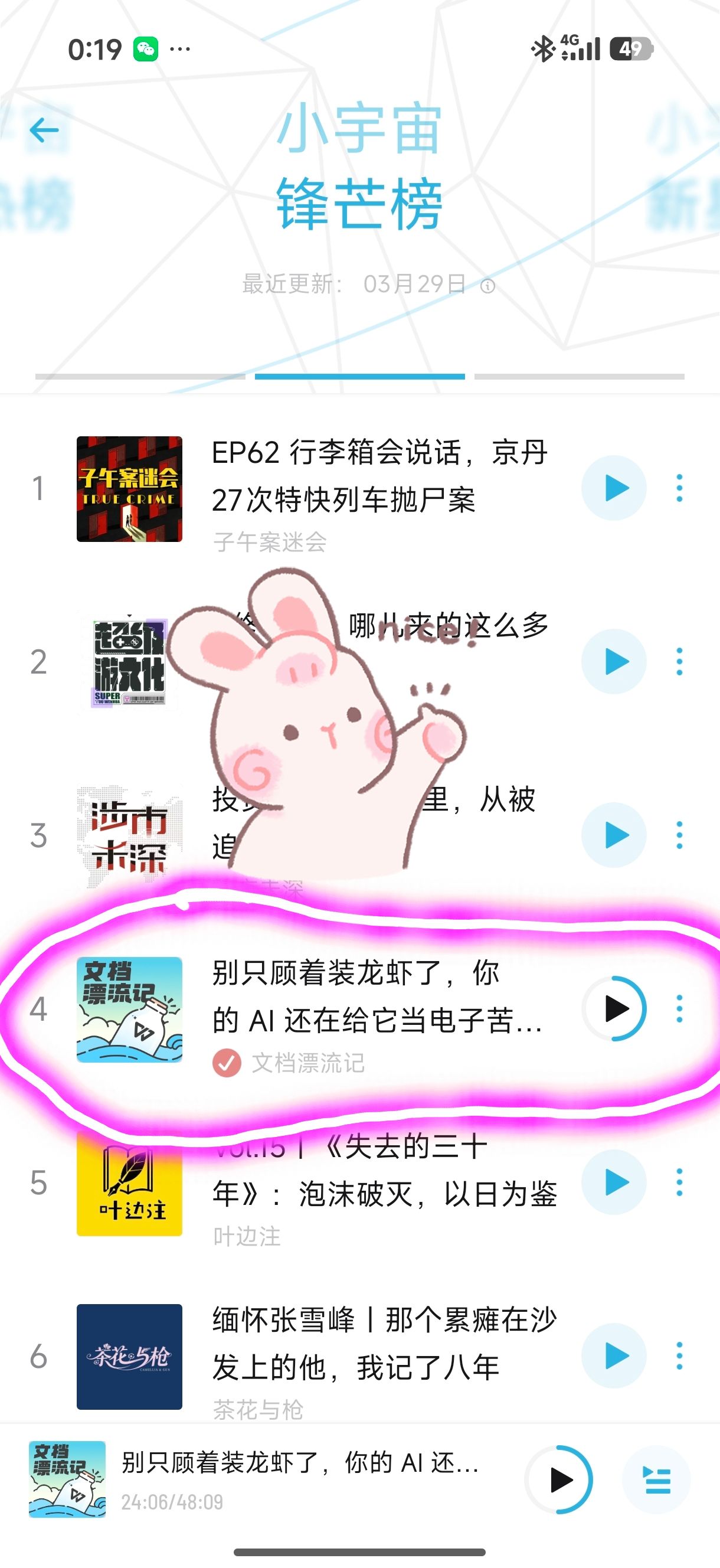
Task: Open overflow menu for the 超级游文化 episode
Action: pyautogui.click(x=679, y=662)
